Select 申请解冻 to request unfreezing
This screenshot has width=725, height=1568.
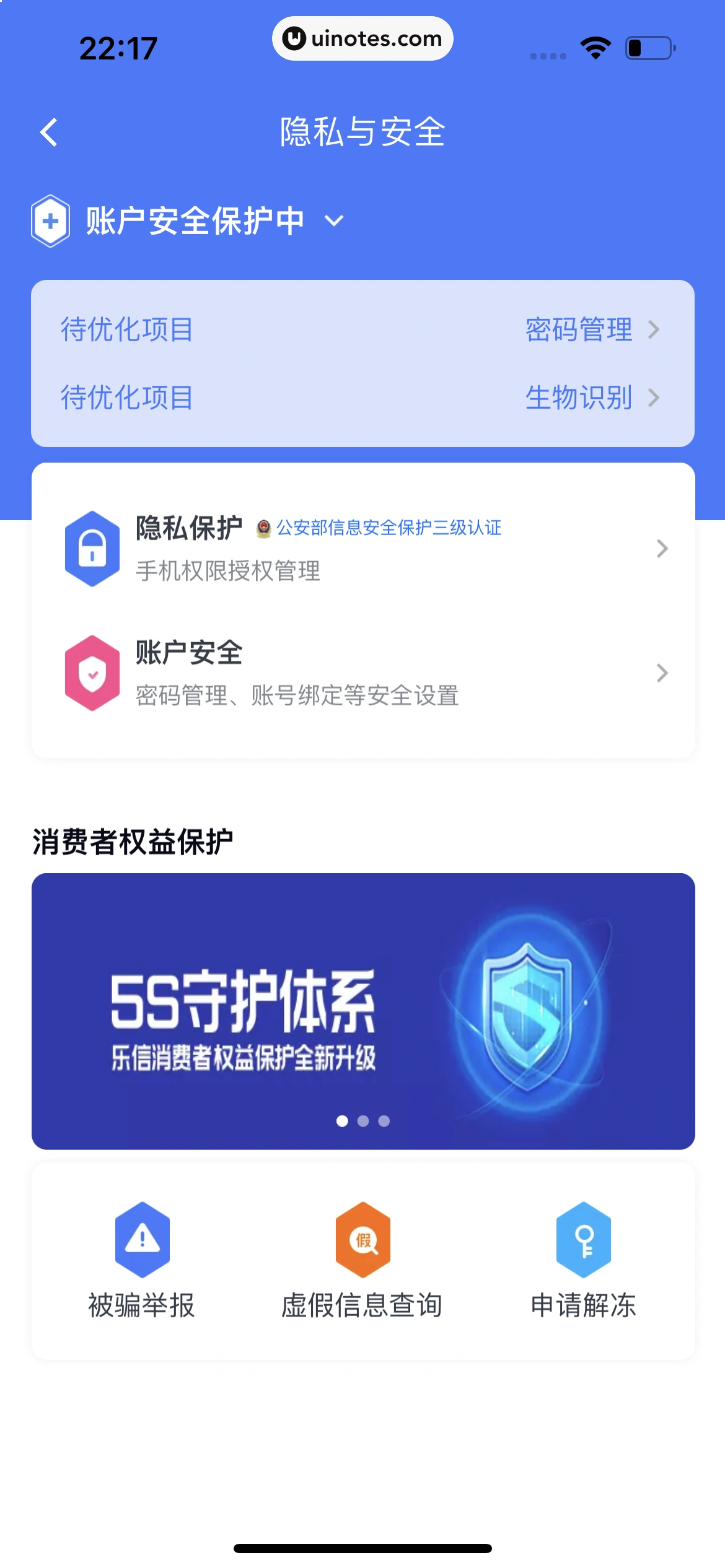(x=583, y=1261)
